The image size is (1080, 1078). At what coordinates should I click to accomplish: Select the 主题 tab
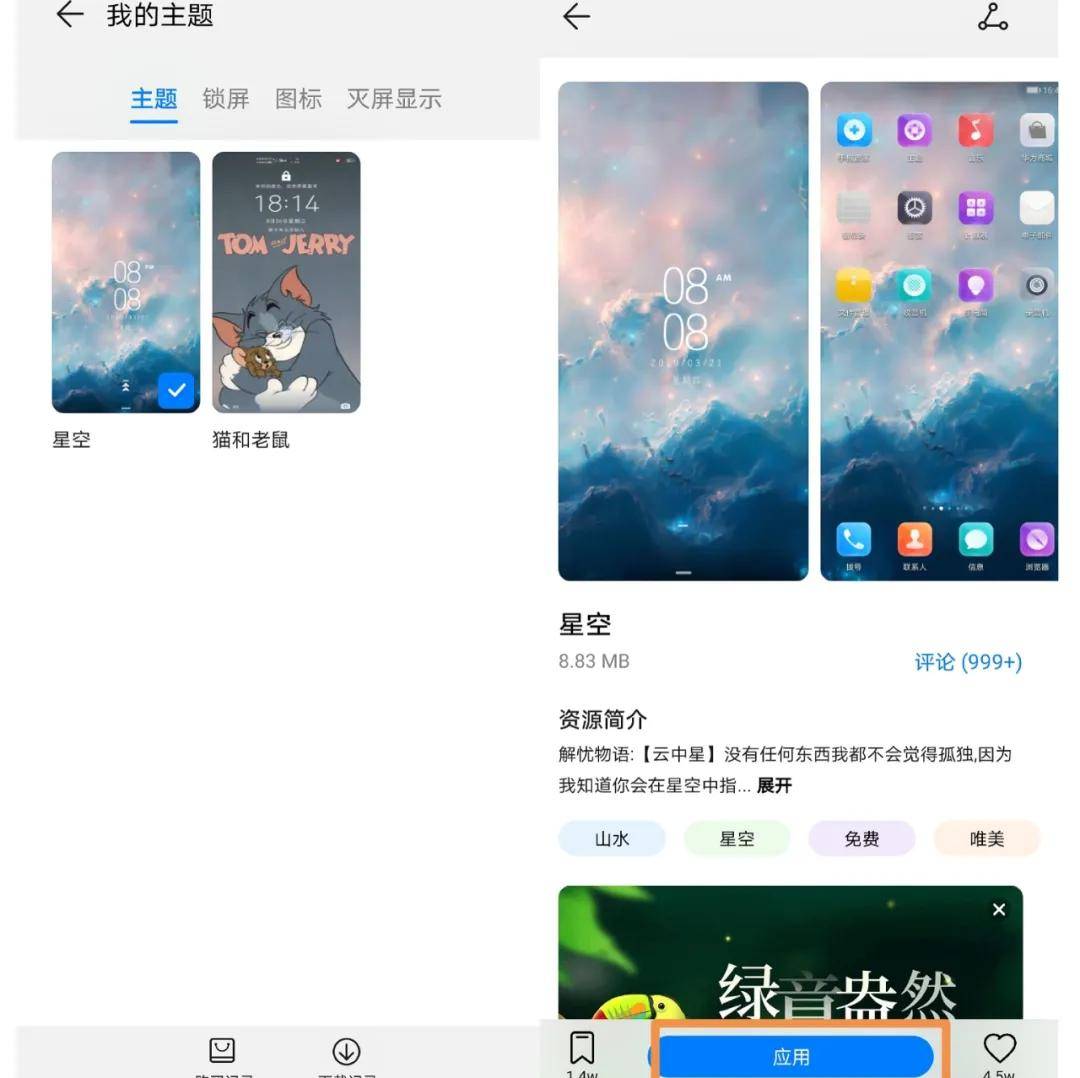click(154, 99)
